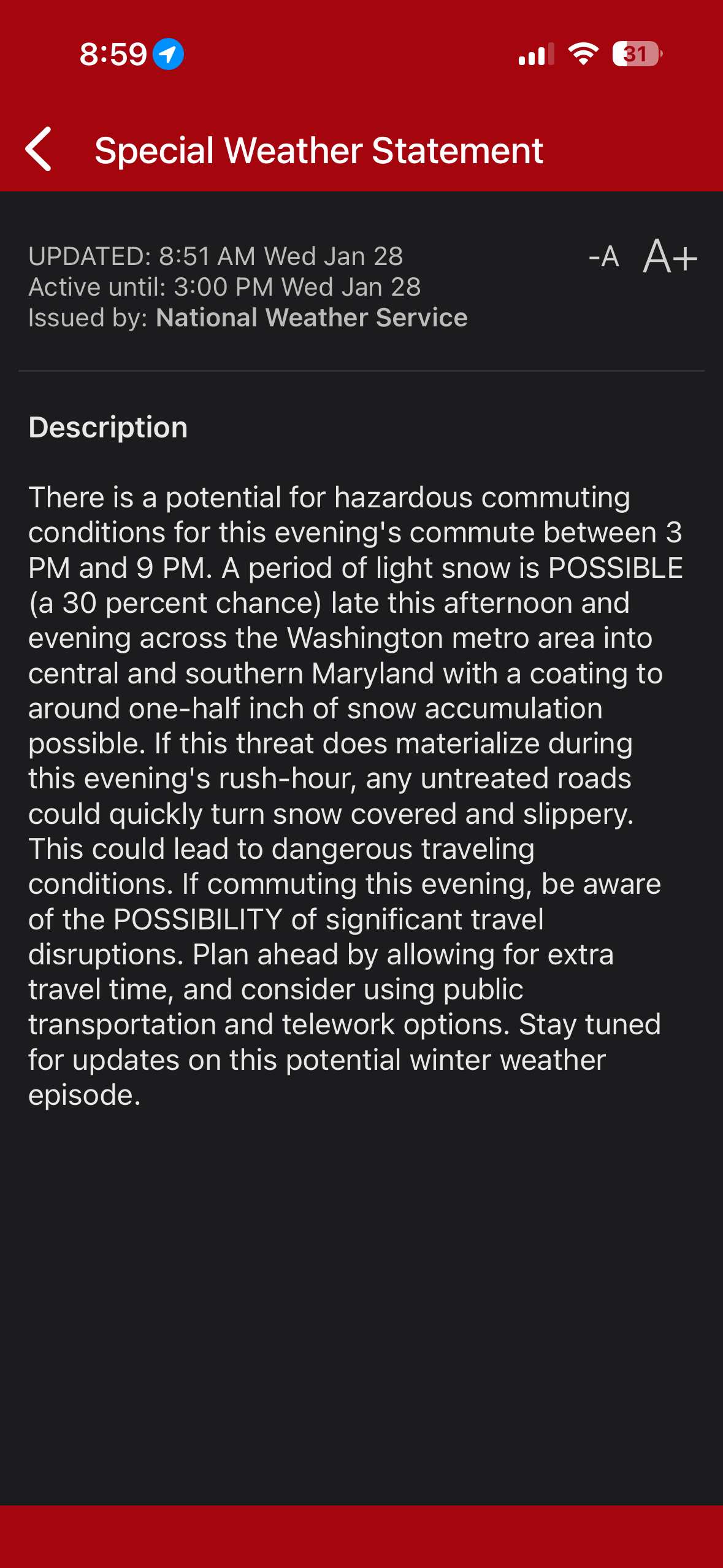Decrease text size with -A
723x1568 pixels.
click(x=603, y=256)
